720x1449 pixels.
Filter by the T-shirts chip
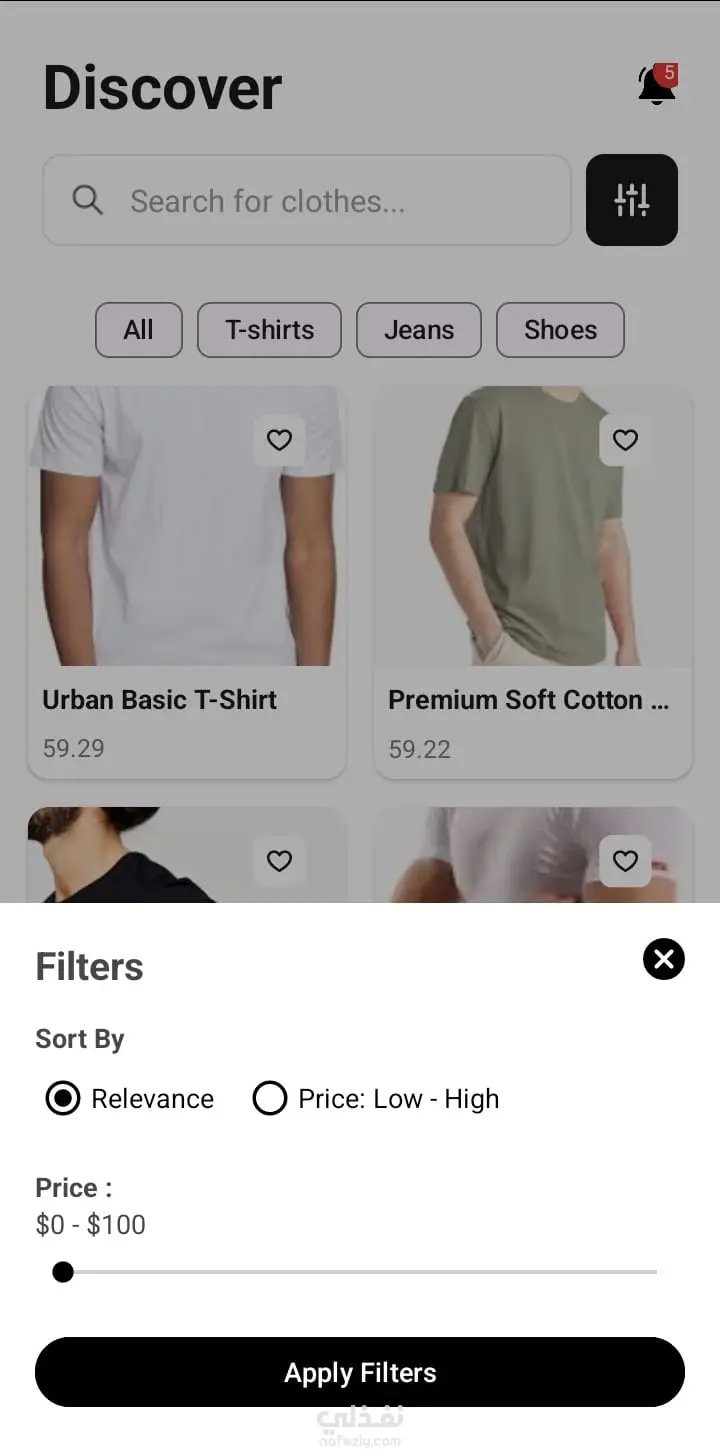(269, 330)
